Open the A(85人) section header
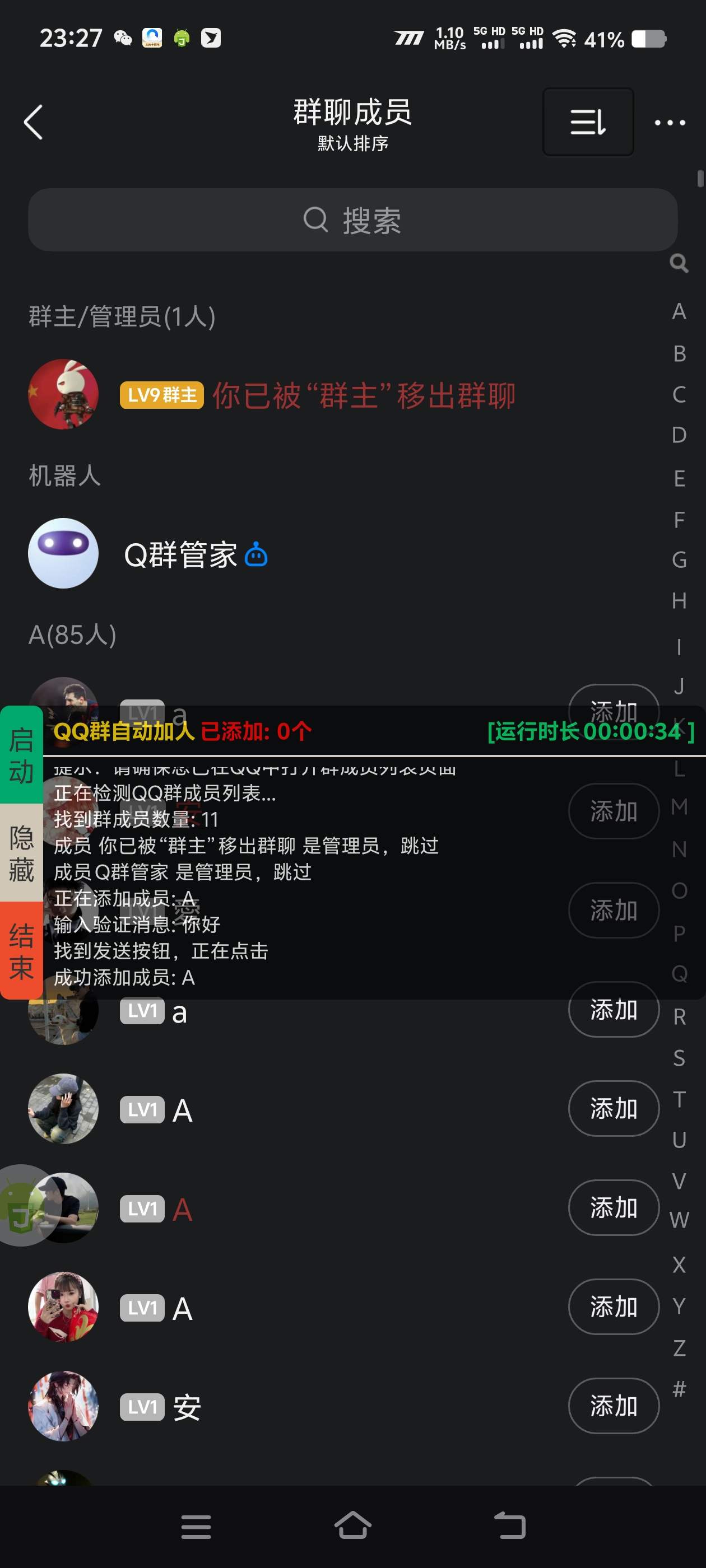The image size is (706, 1568). [71, 635]
